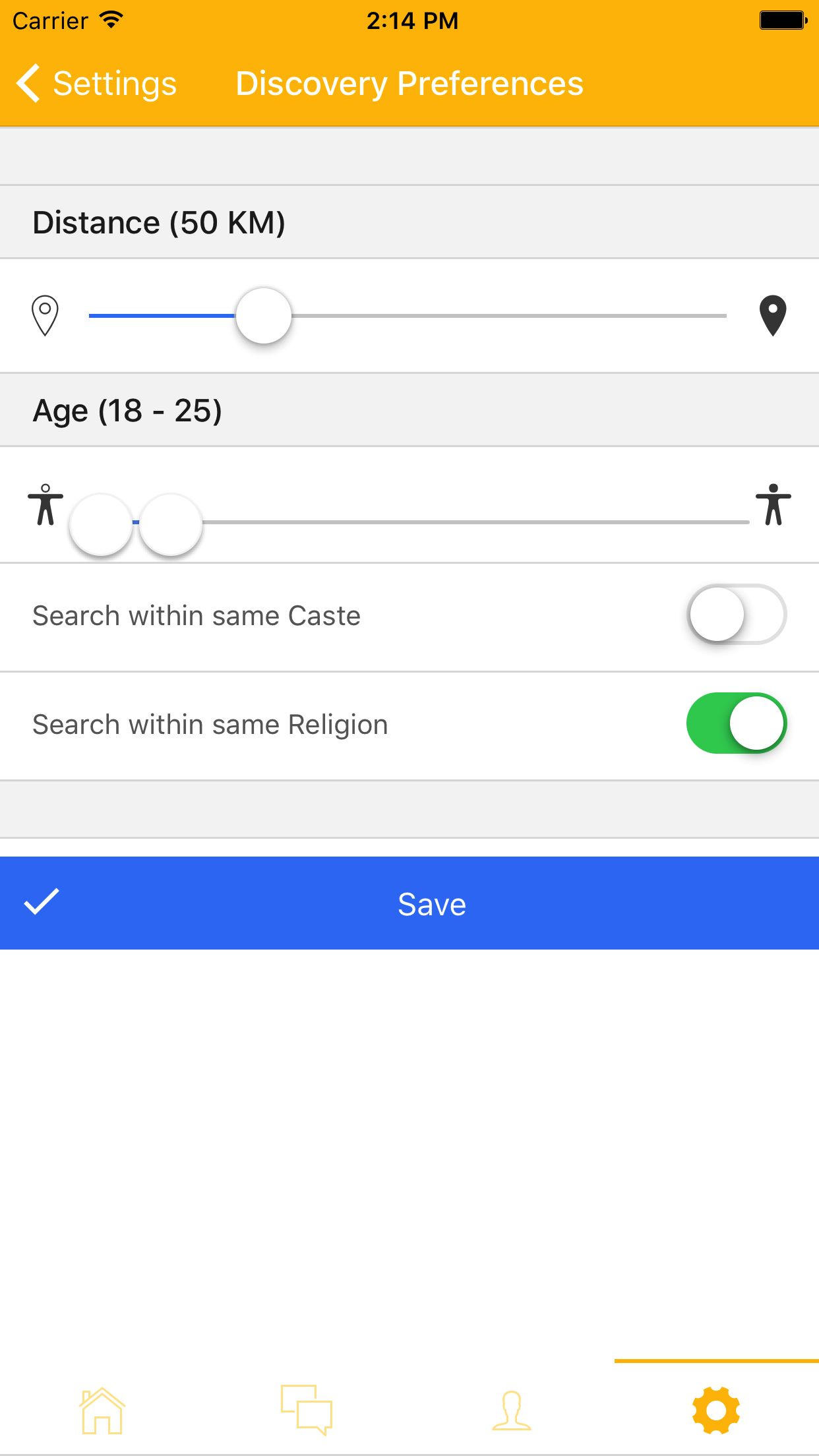Tap the filled location marker icon
Image resolution: width=819 pixels, height=1456 pixels.
773,315
